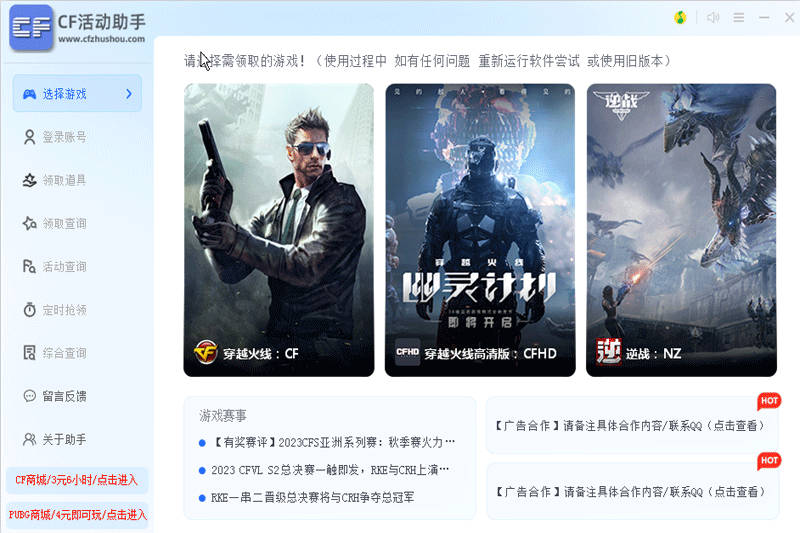Go to 定时抢领 section

pos(64,310)
